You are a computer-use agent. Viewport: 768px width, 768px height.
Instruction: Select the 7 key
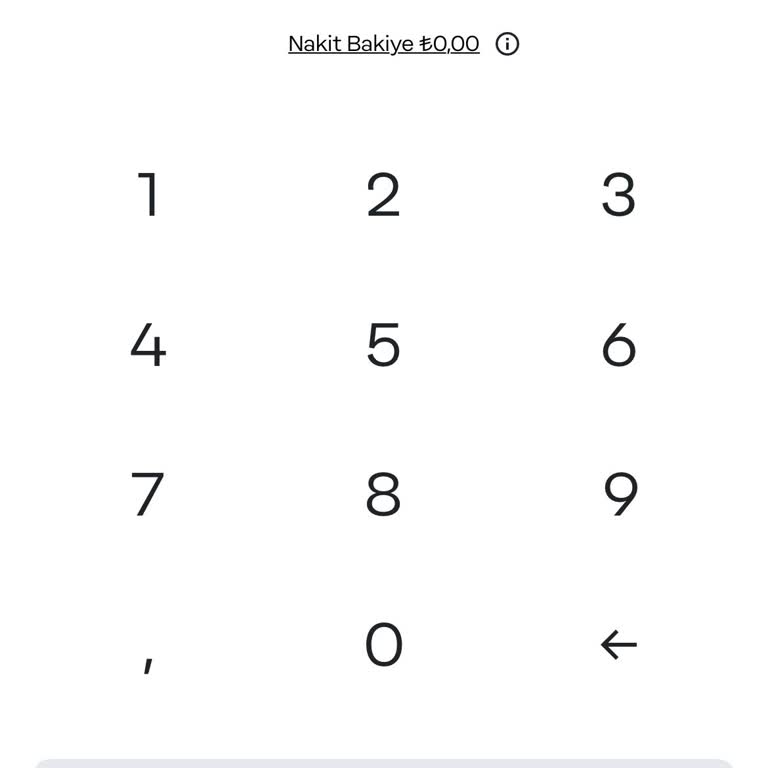tap(148, 494)
